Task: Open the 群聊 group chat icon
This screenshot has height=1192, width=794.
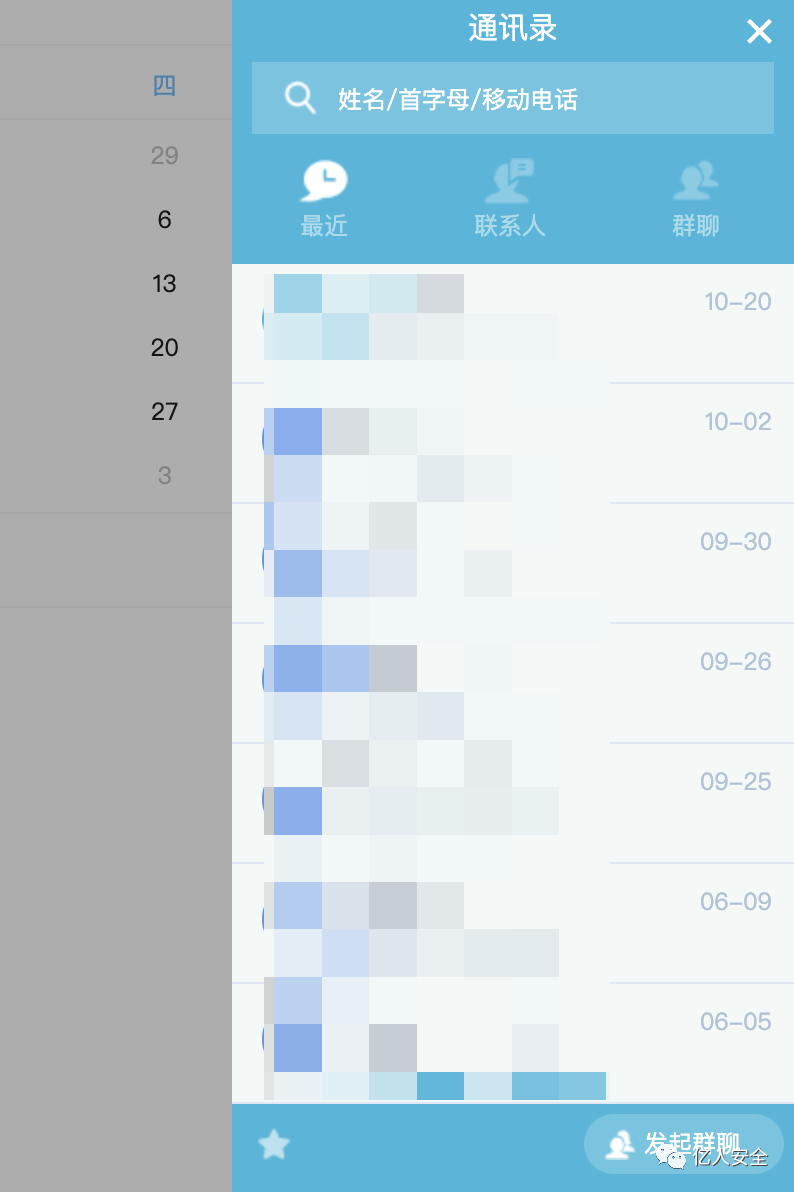Action: 696,180
